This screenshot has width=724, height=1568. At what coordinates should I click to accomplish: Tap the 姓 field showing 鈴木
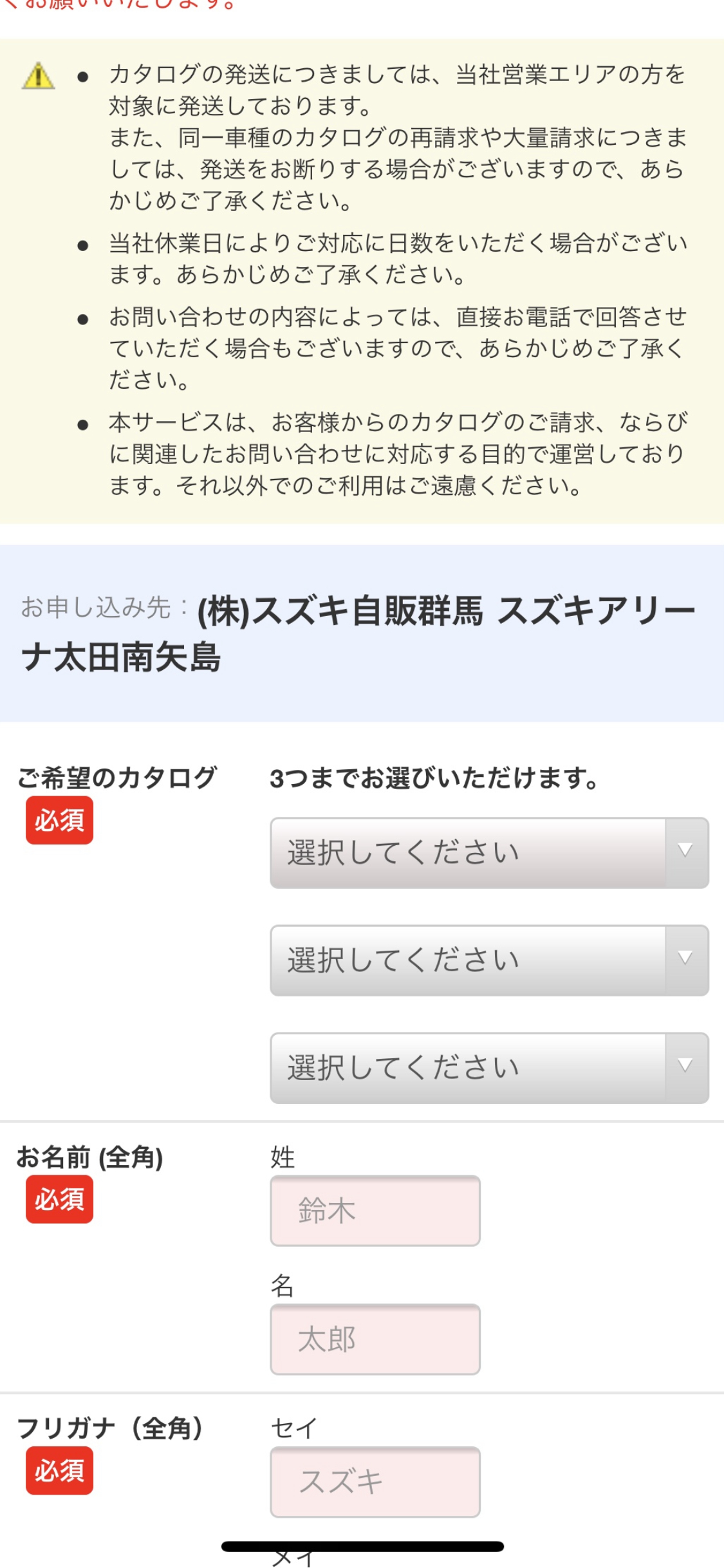pyautogui.click(x=375, y=1210)
